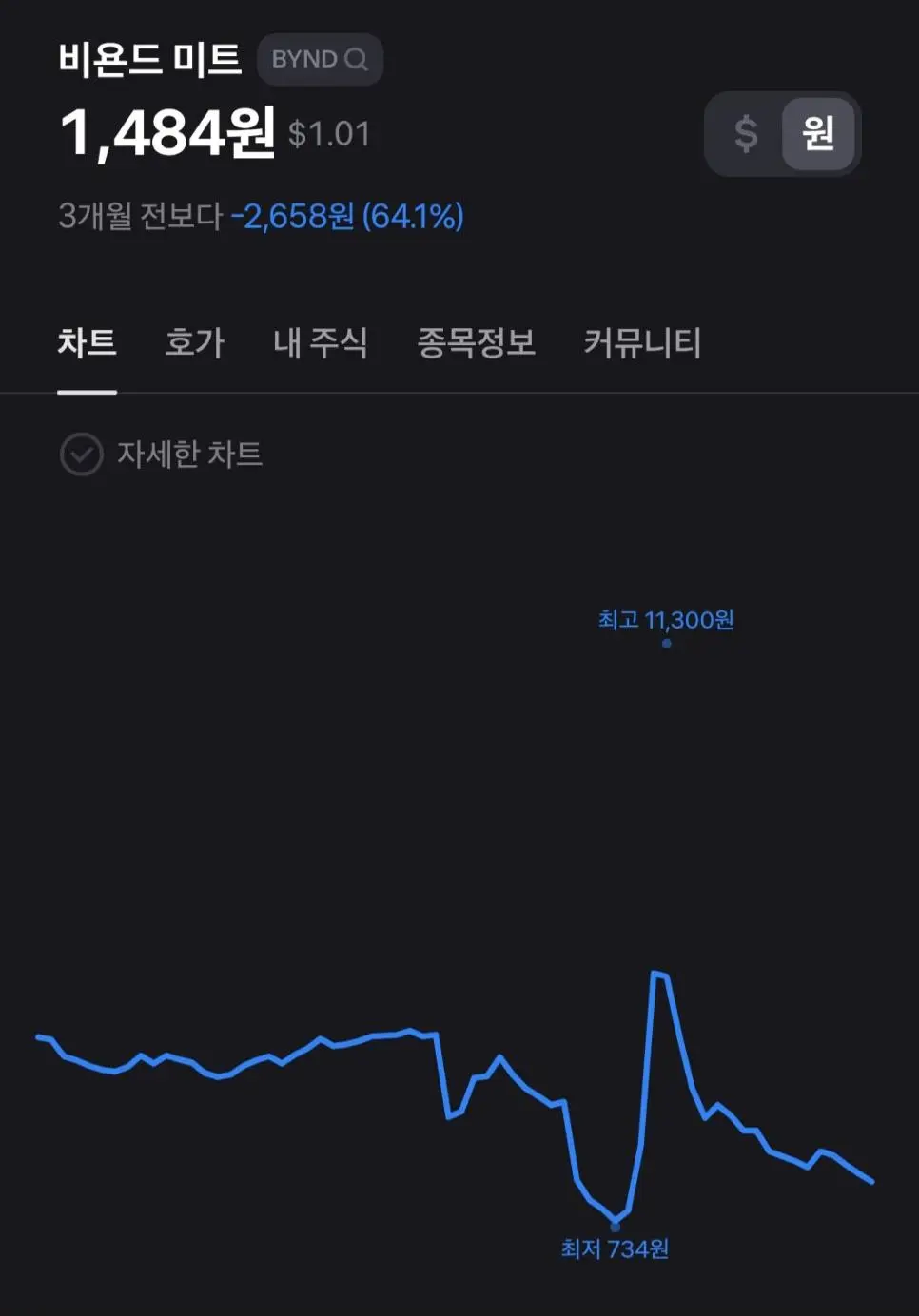Screen dimensions: 919x1316
Task: Enable the 자세한 차트 checkbox
Action: (x=82, y=455)
